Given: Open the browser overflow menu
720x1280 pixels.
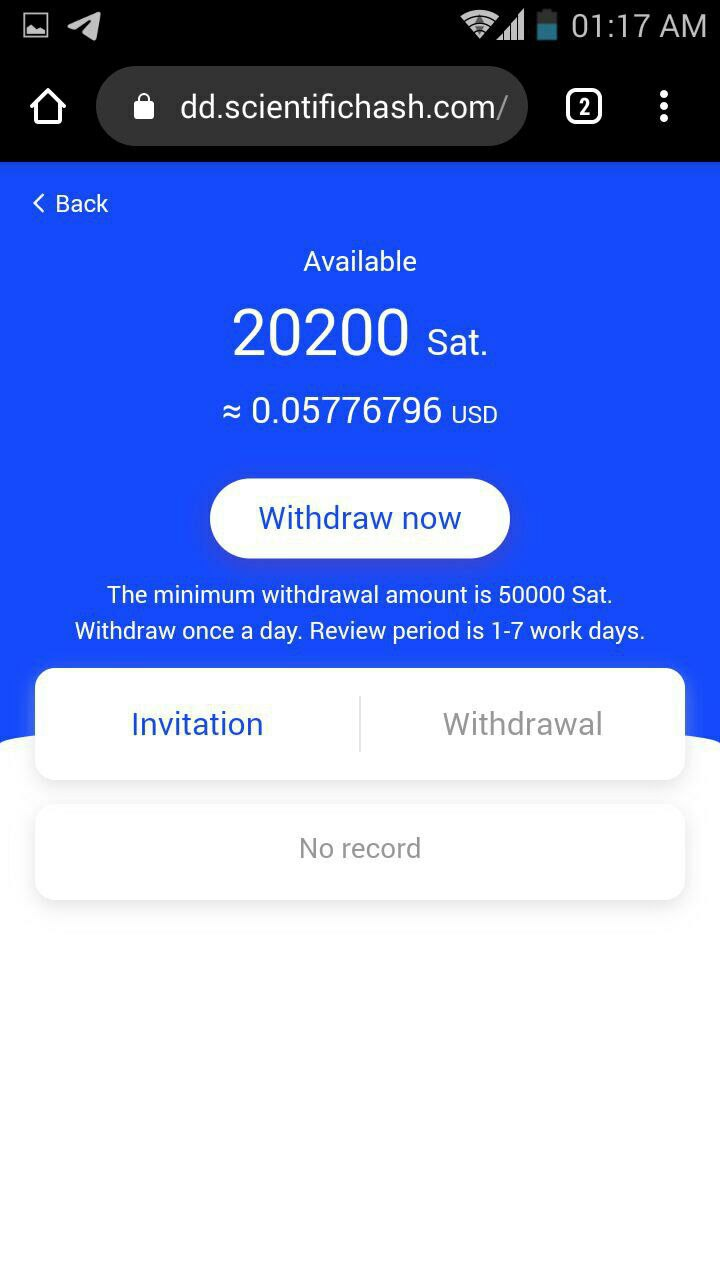Looking at the screenshot, I should pos(664,106).
